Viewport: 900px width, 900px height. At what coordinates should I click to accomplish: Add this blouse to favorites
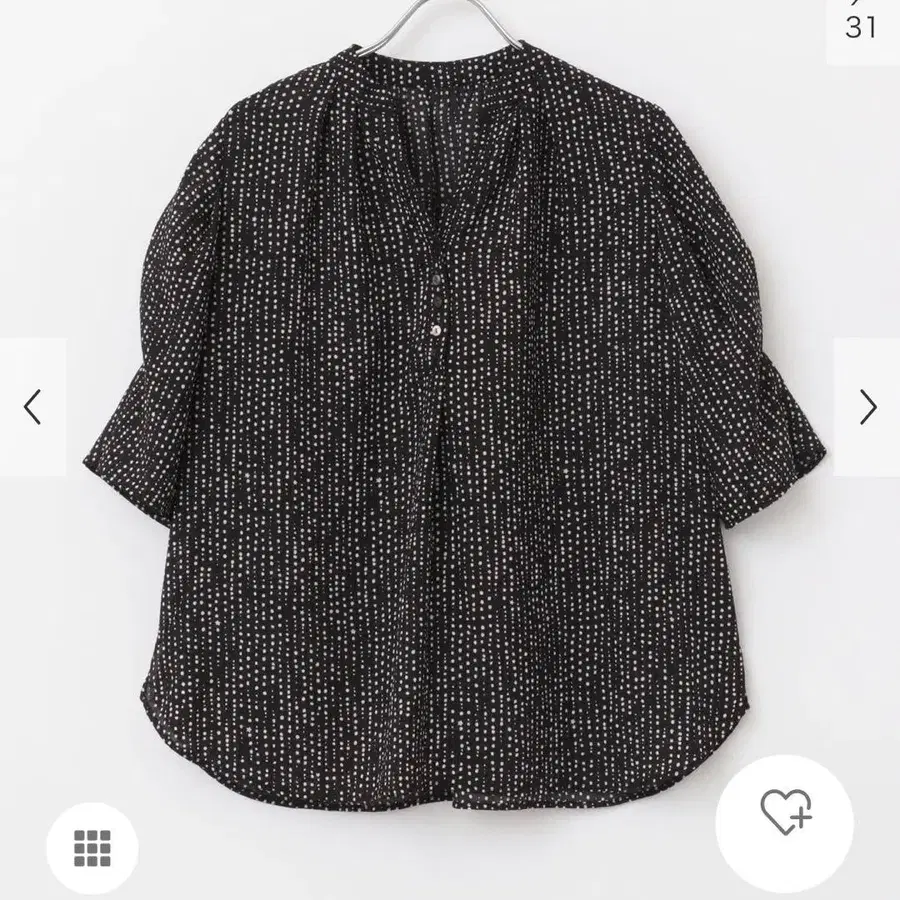point(786,811)
